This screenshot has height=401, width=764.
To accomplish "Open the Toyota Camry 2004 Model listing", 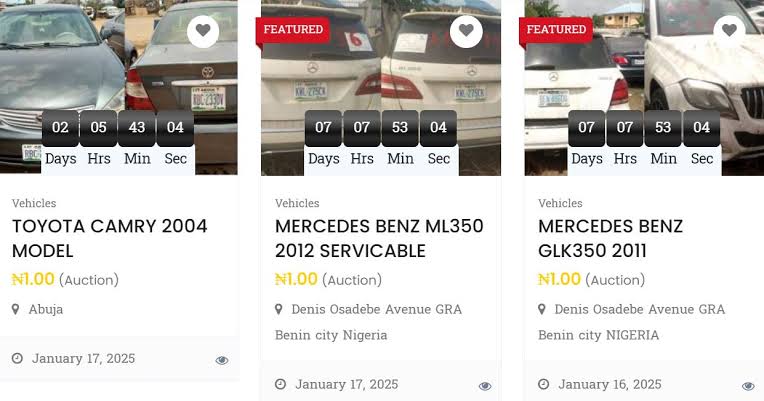I will tap(109, 238).
